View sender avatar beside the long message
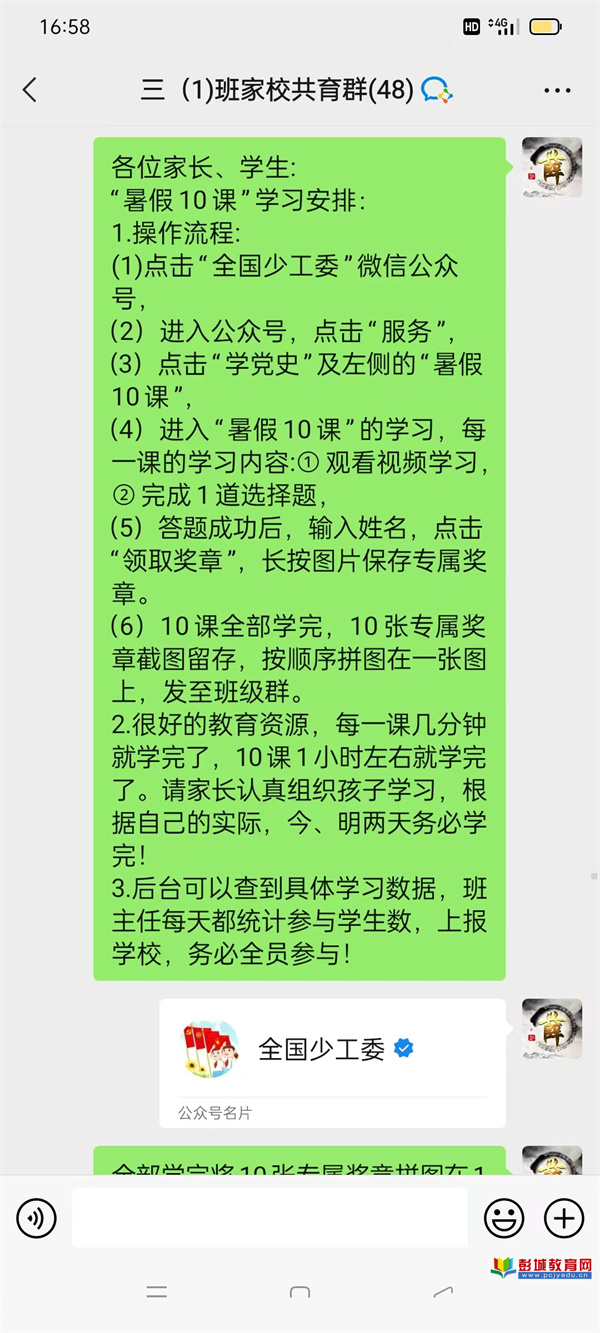The width and height of the screenshot is (600, 1333). (x=552, y=168)
